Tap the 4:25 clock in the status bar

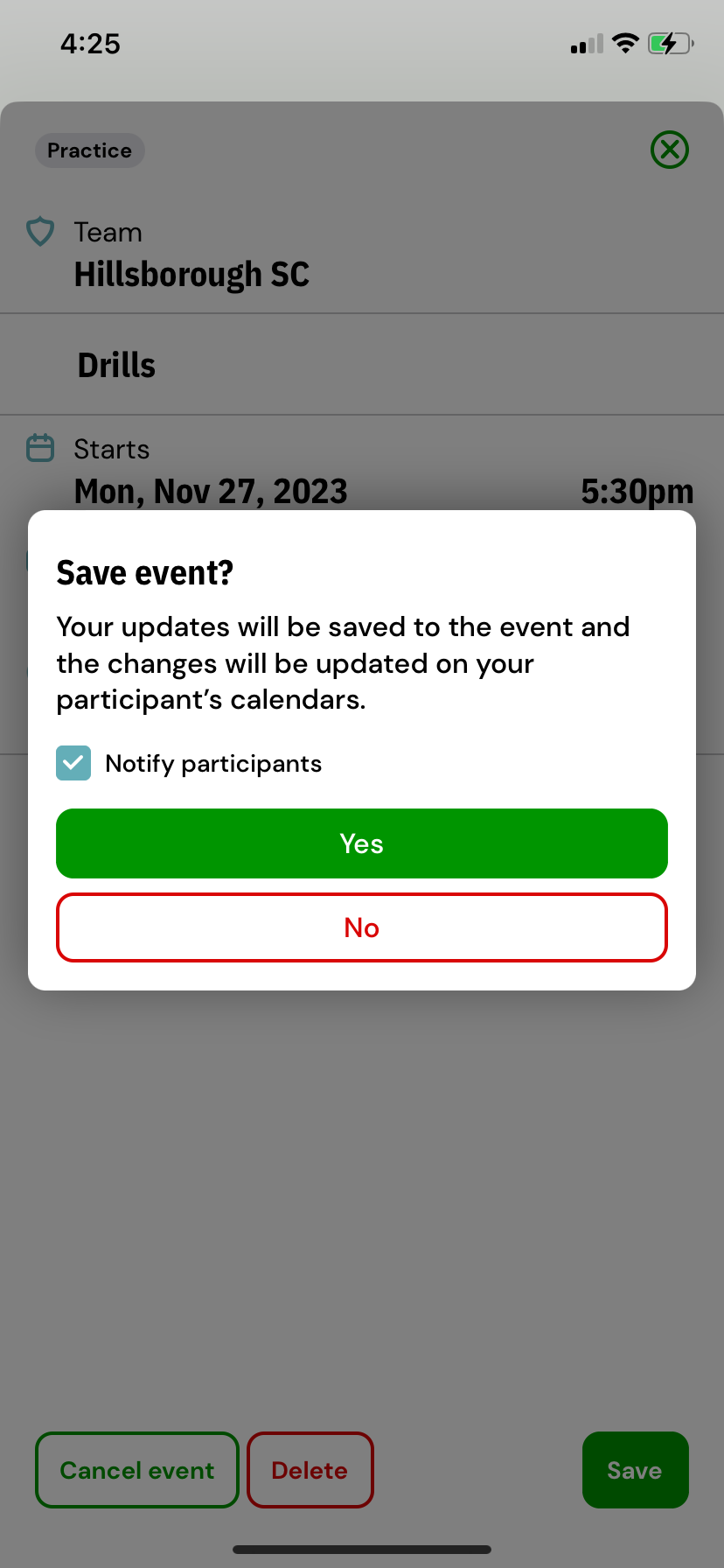[x=90, y=43]
